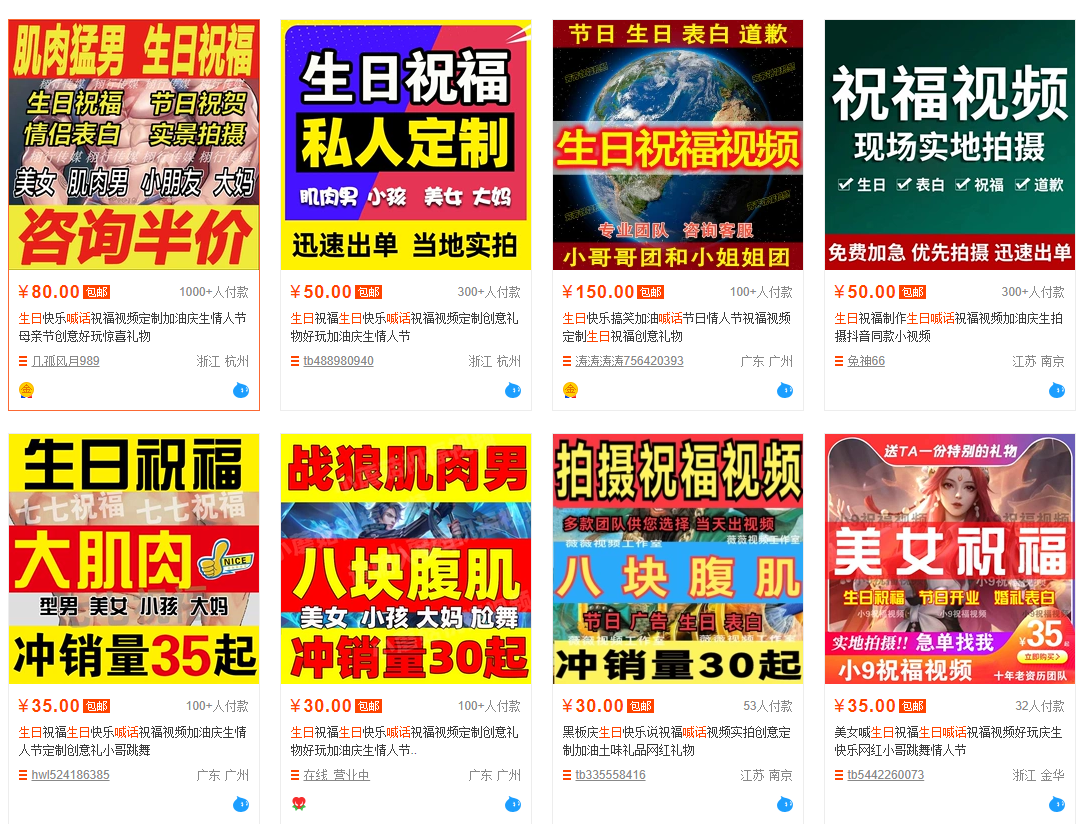Screen dimensions: 1076x824
Task: Visit the shop 免神66
Action: [x=866, y=361]
